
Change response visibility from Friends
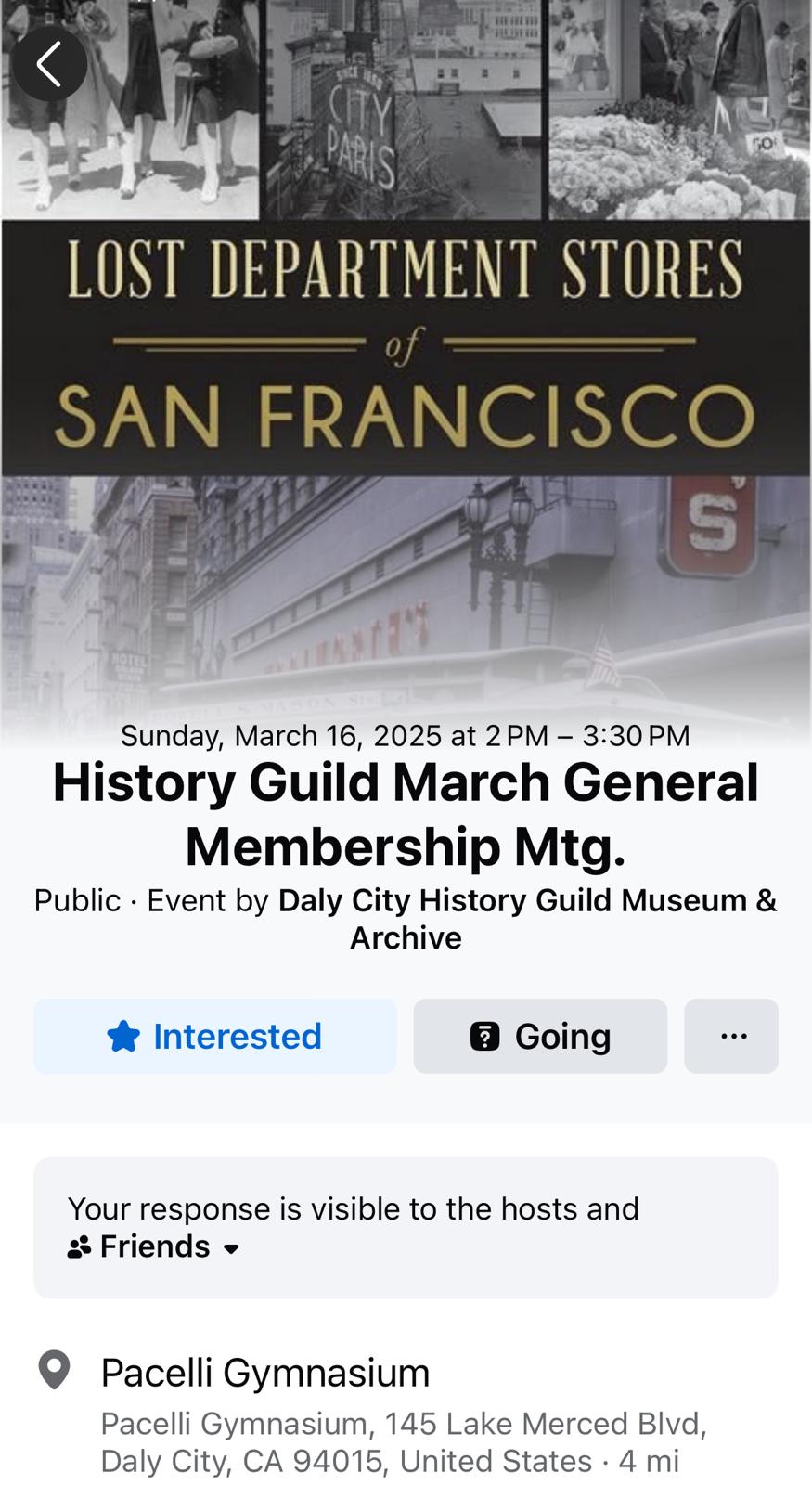156,1246
